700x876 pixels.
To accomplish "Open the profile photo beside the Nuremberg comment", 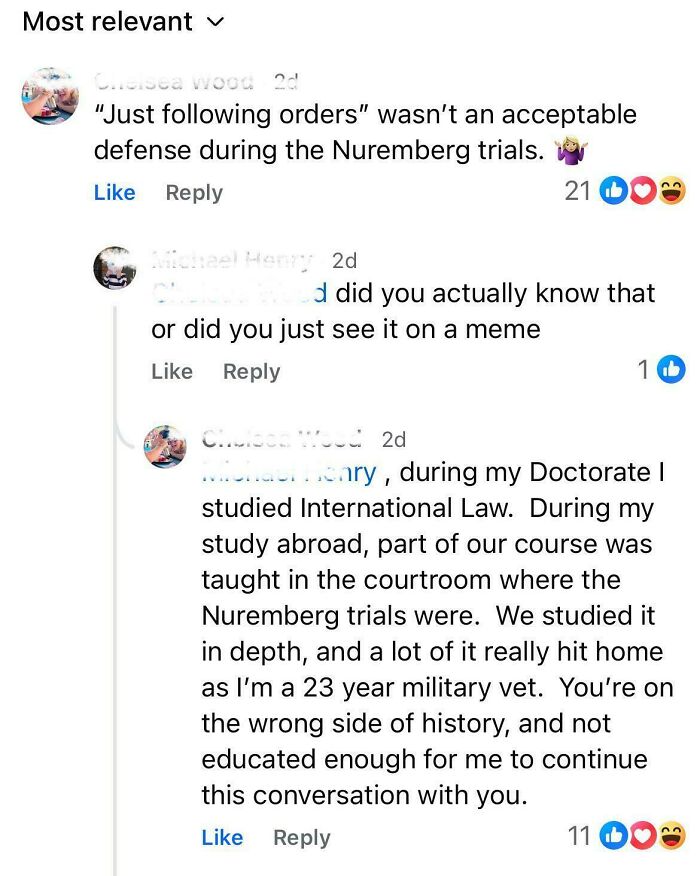I will tap(49, 95).
